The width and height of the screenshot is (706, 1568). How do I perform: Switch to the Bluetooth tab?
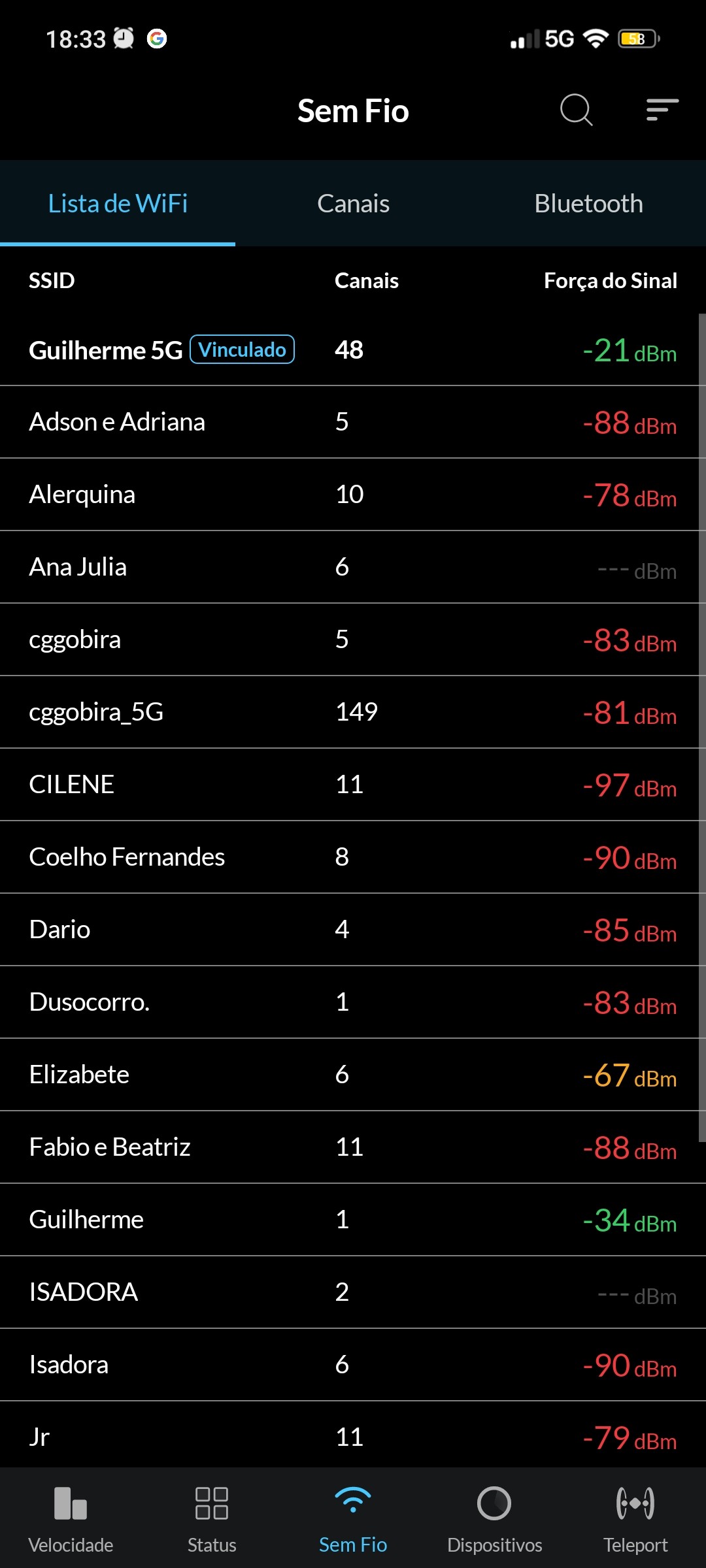tap(588, 204)
